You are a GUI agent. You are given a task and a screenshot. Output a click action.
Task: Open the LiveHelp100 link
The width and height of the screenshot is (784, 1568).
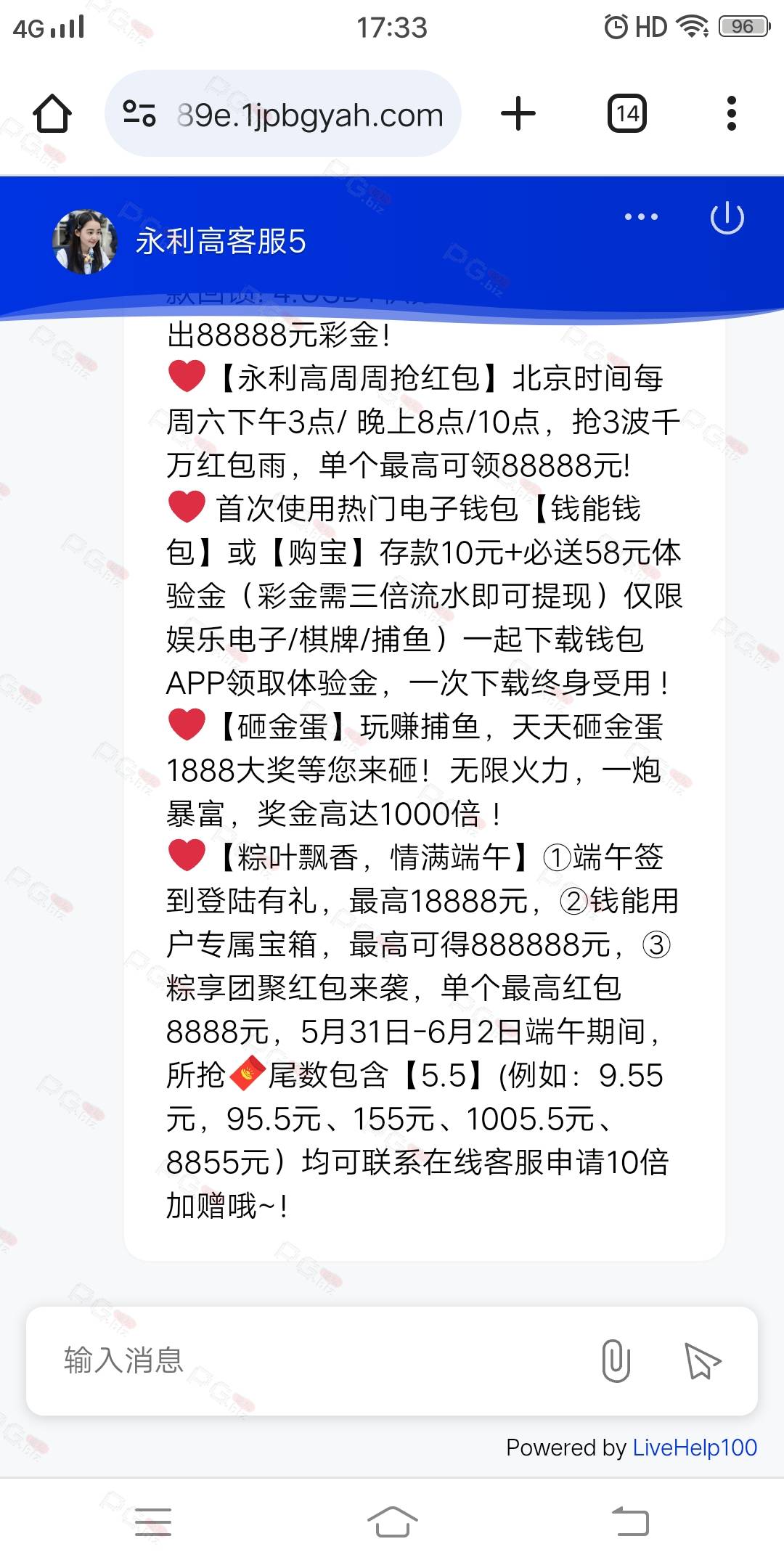pyautogui.click(x=695, y=1447)
